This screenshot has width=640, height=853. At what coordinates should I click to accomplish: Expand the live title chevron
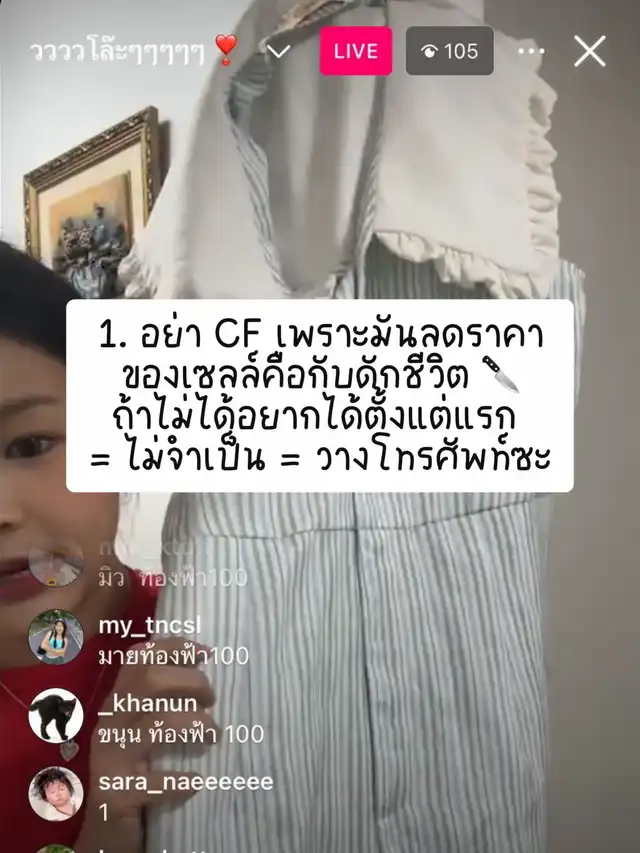(x=279, y=51)
